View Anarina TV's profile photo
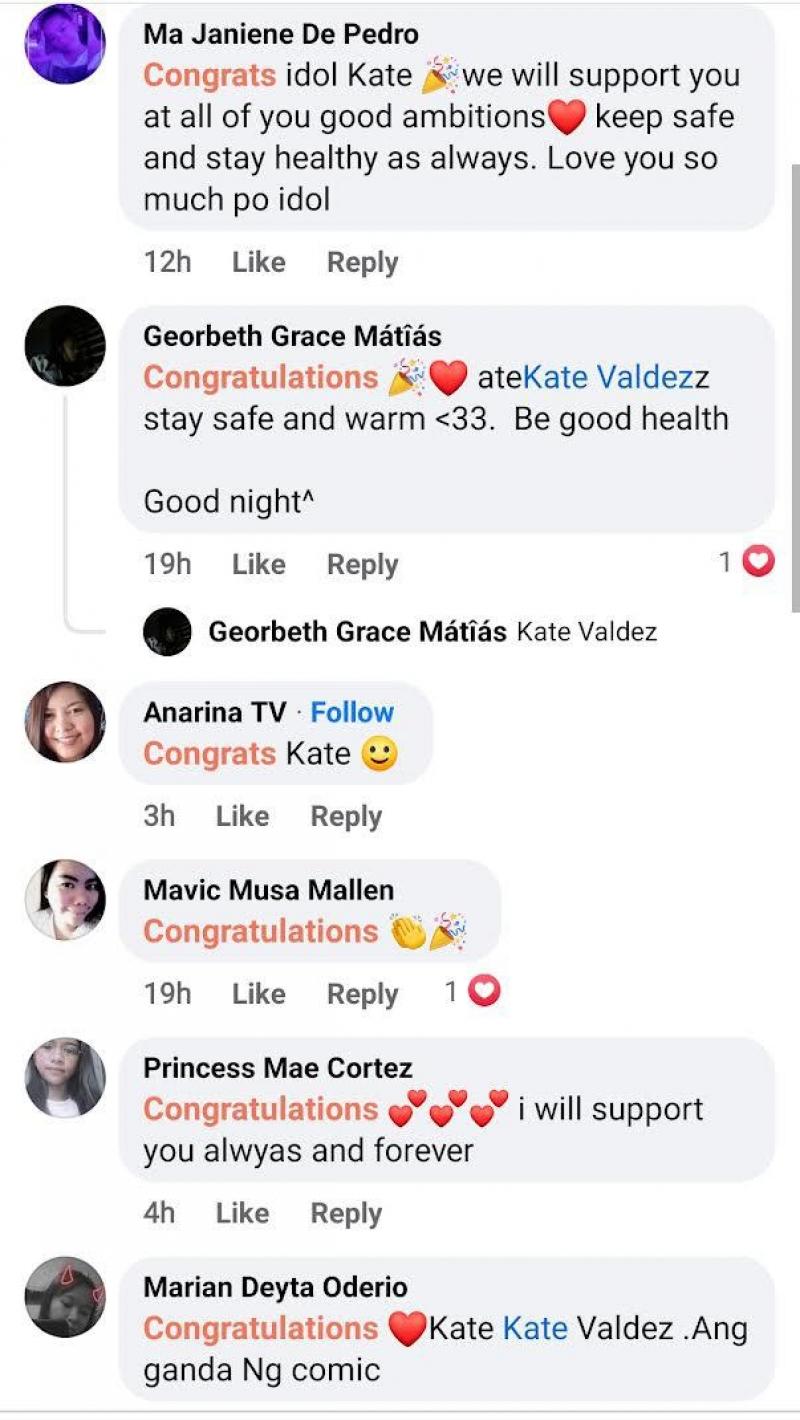The image size is (800, 1420). (65, 722)
